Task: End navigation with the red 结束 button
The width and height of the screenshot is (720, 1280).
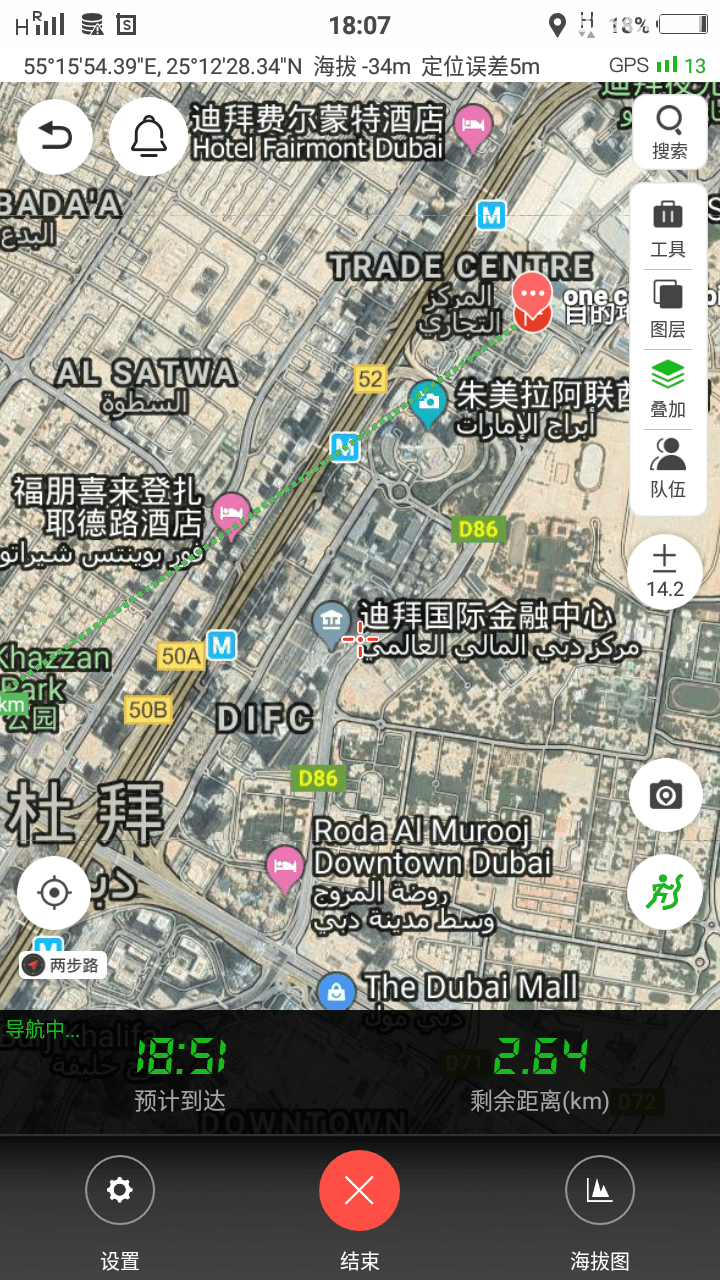Action: coord(359,1190)
